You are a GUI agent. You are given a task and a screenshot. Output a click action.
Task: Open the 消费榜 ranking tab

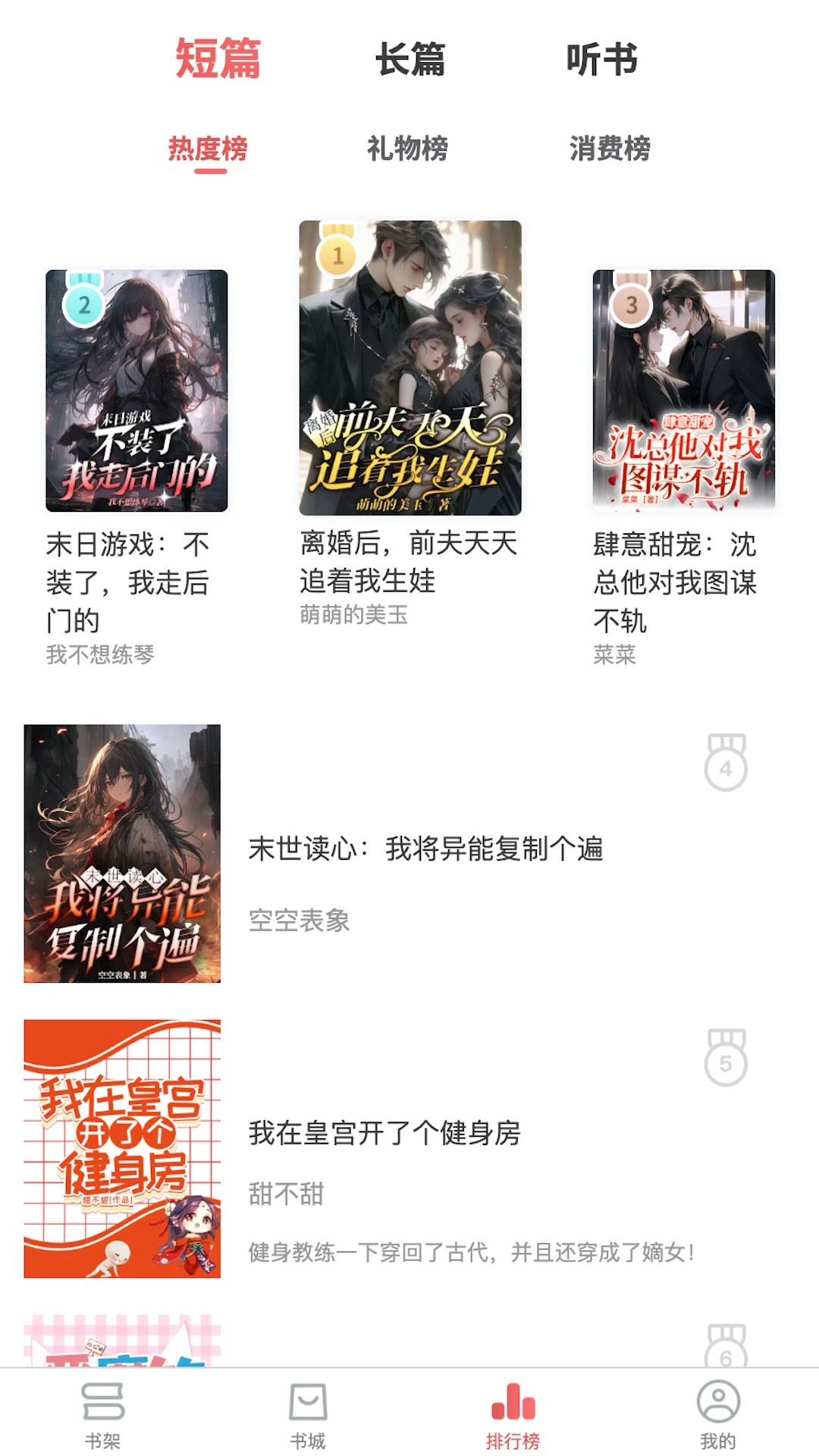pyautogui.click(x=611, y=150)
